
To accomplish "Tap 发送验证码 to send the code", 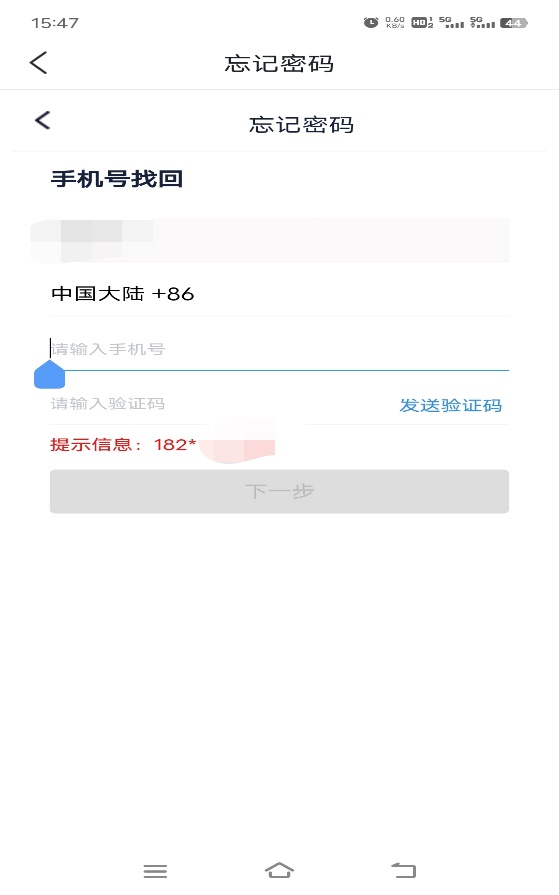I will 451,405.
